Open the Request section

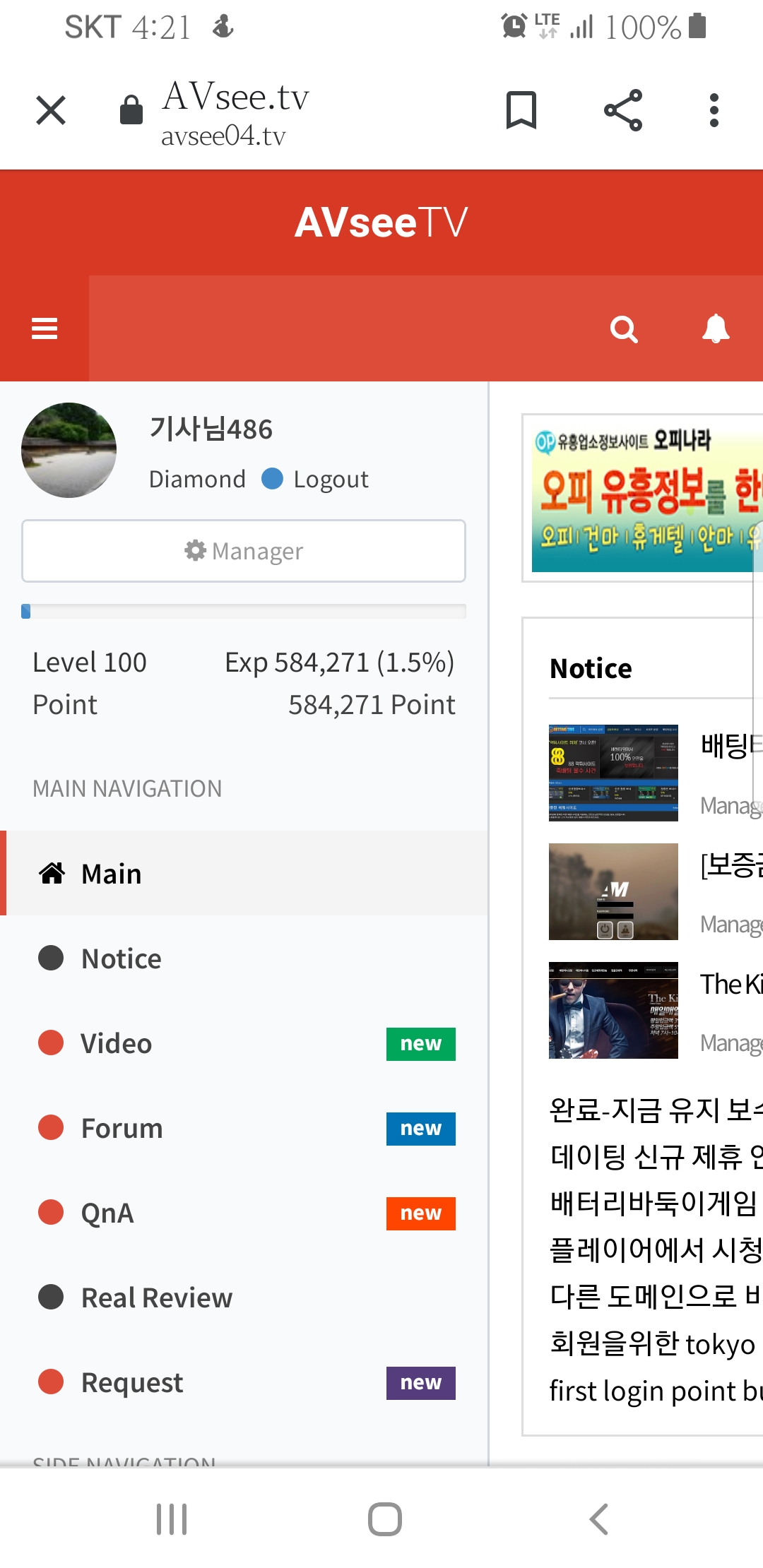click(244, 1382)
